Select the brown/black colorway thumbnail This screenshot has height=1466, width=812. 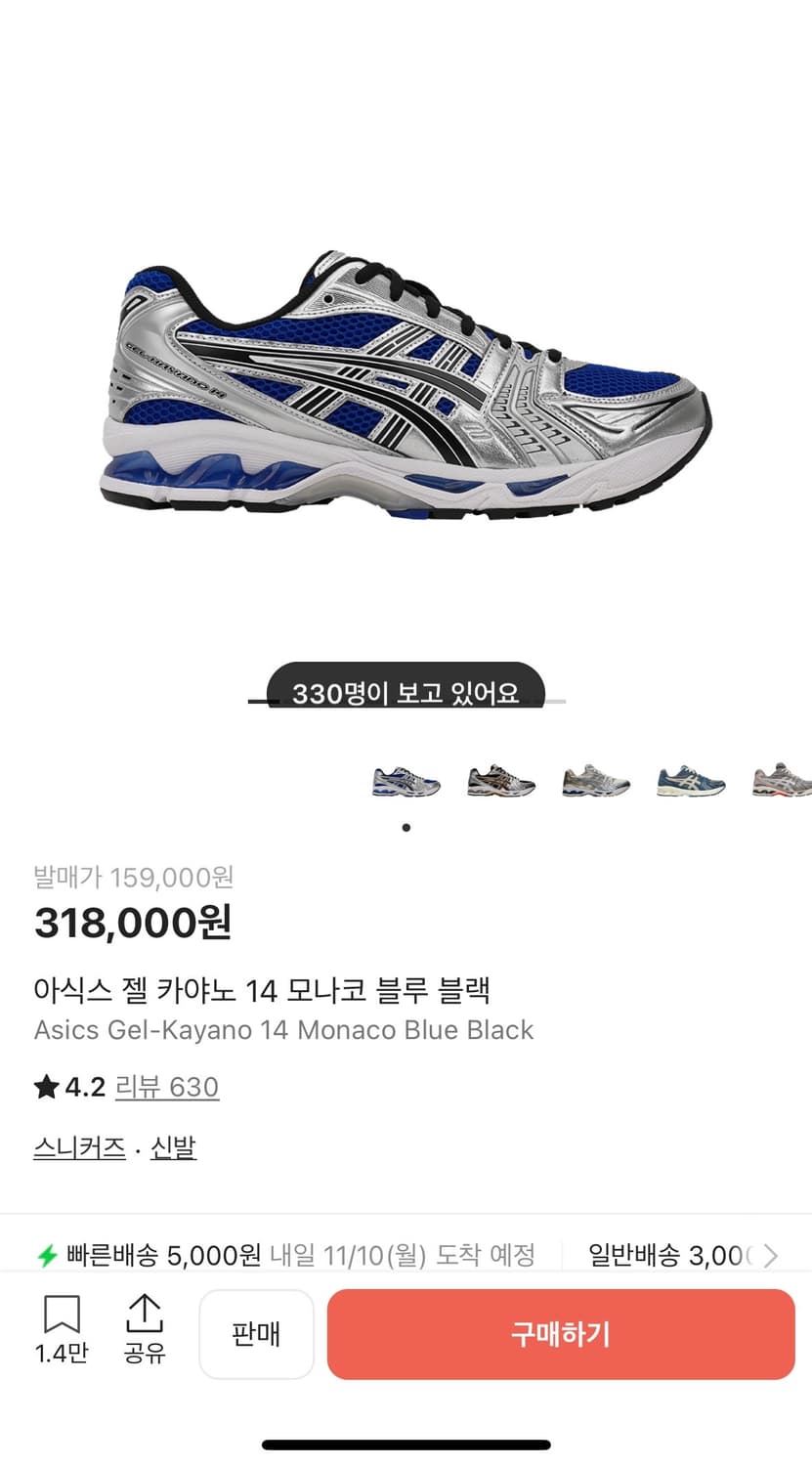tap(501, 782)
